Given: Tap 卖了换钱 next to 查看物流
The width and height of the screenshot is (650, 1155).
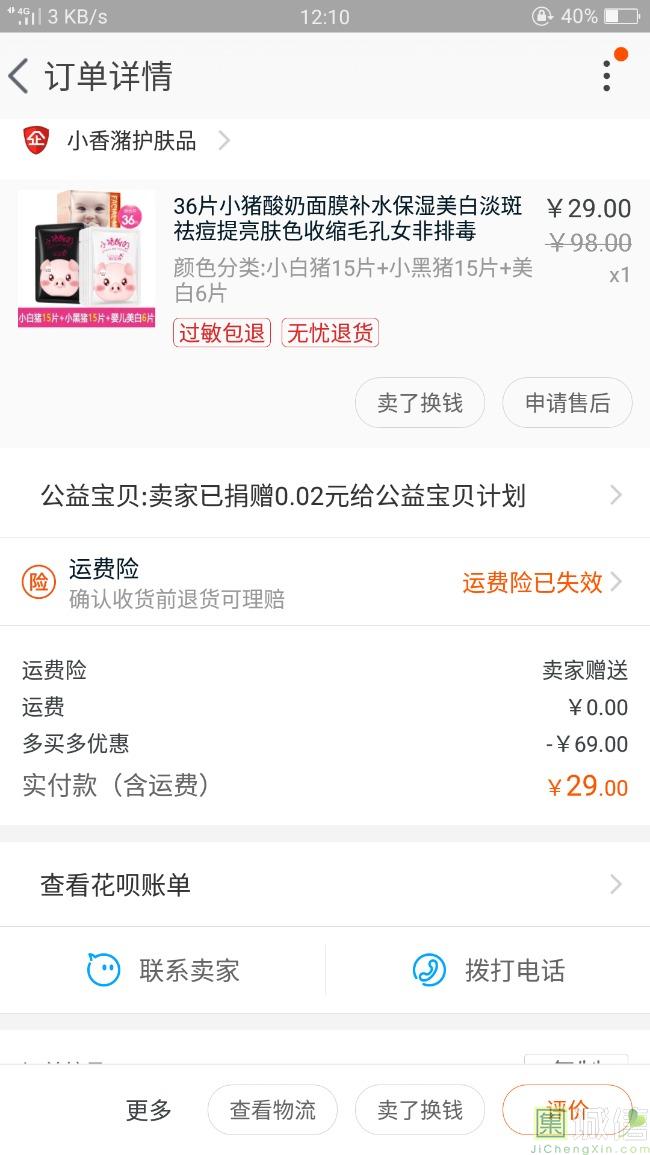Looking at the screenshot, I should pos(420,1110).
